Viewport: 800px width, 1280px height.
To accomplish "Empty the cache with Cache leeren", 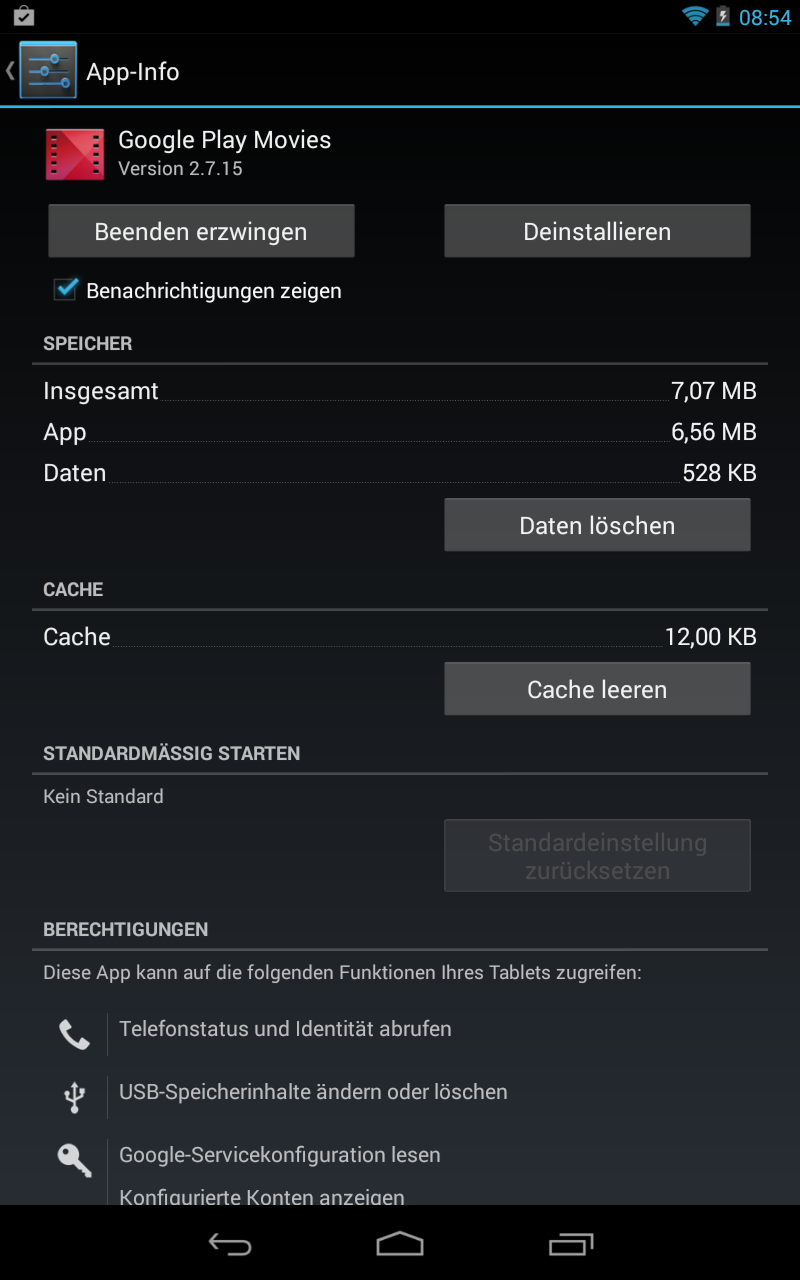I will (x=597, y=689).
